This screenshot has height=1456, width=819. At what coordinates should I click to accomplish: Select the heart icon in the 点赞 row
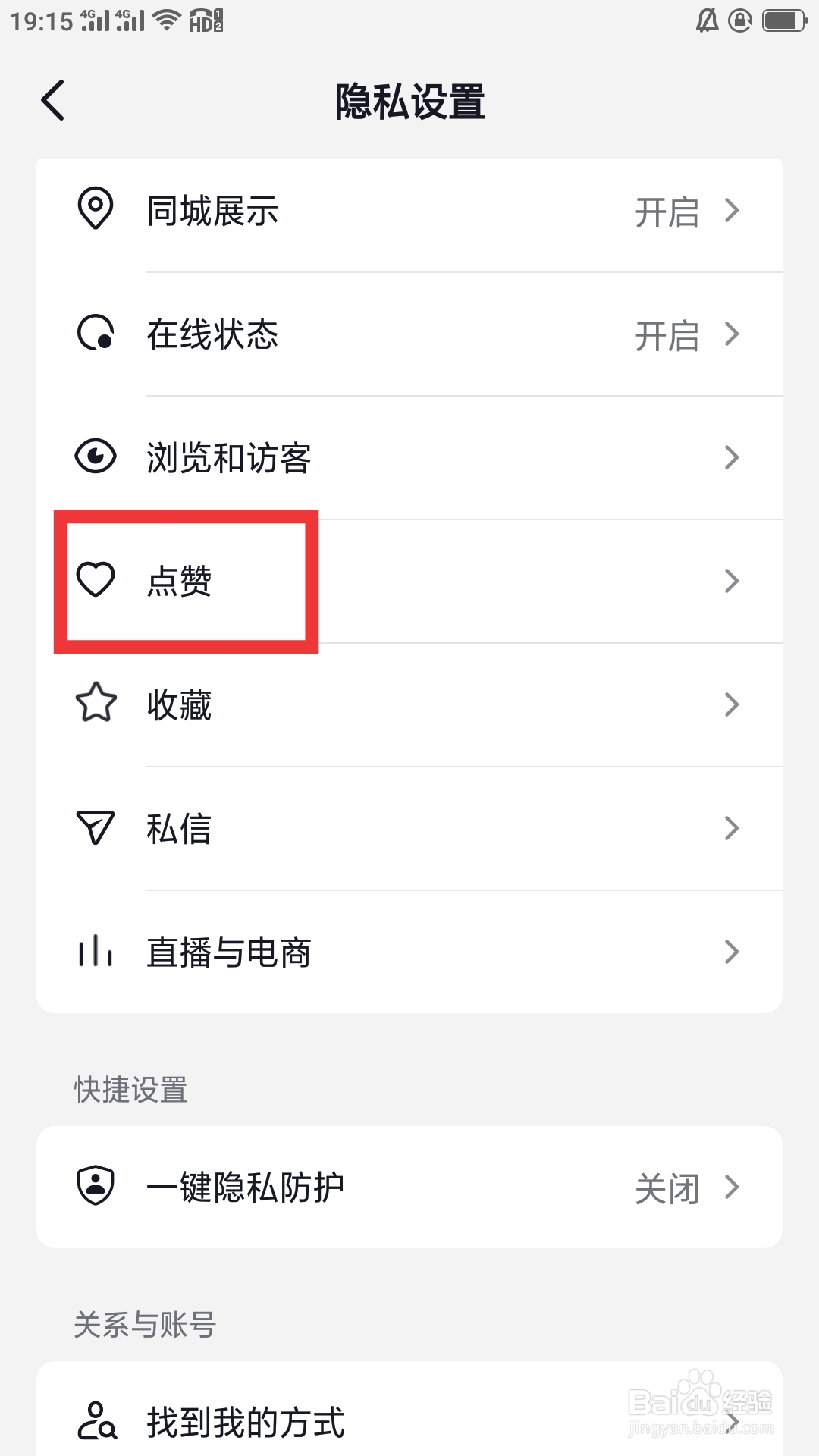pyautogui.click(x=95, y=580)
